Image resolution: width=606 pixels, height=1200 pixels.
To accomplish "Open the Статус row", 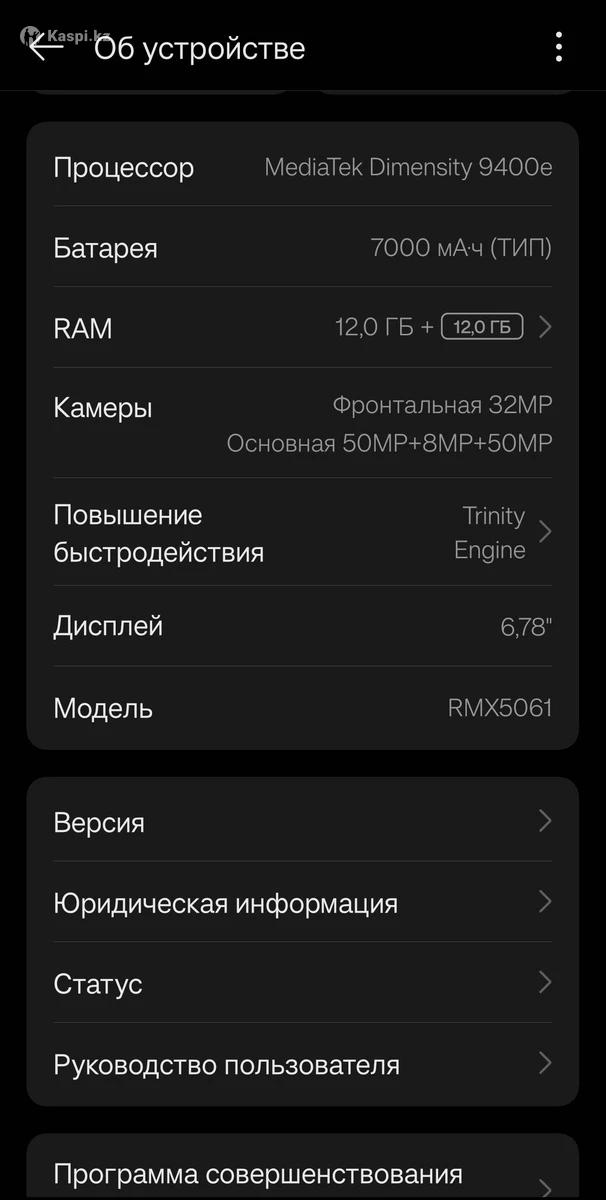I will point(302,983).
